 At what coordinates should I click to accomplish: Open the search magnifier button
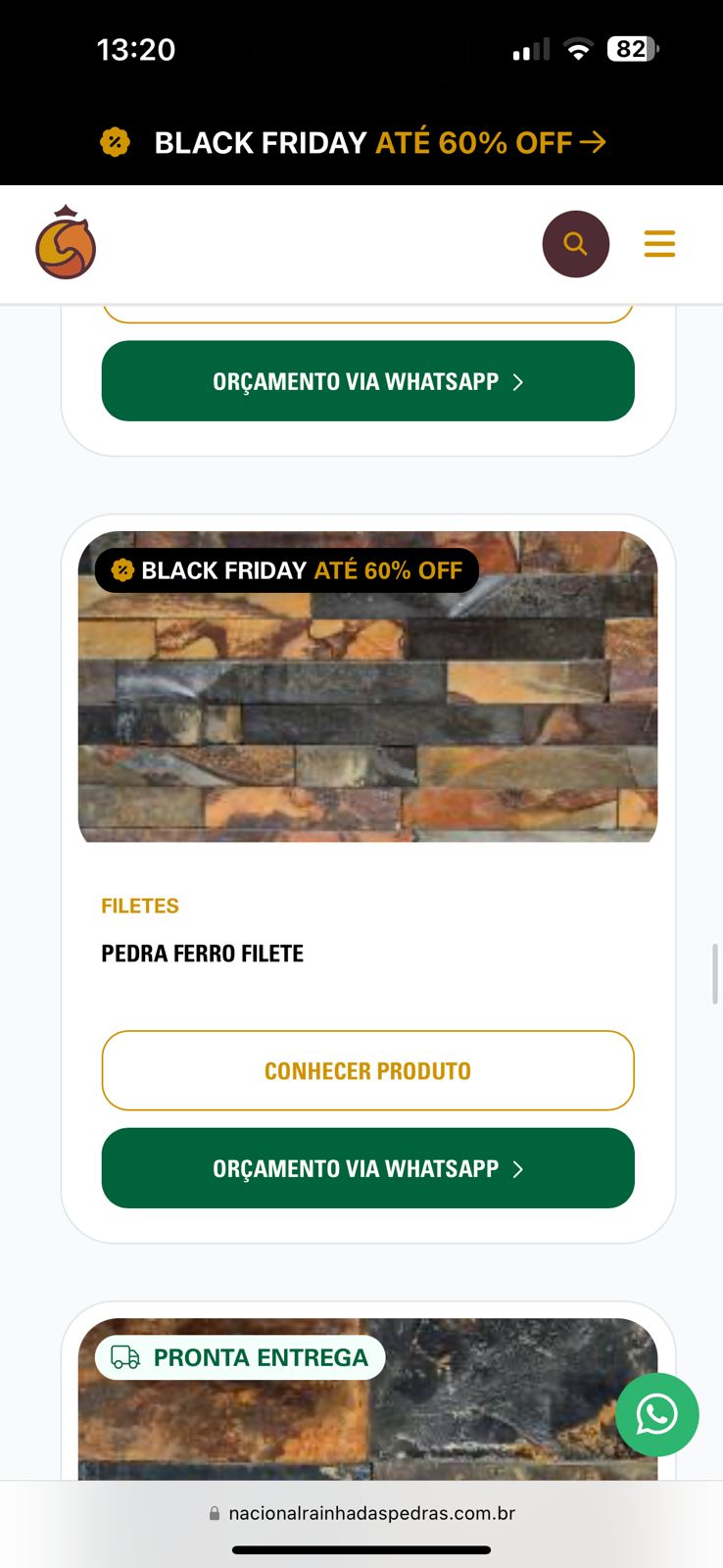click(575, 244)
